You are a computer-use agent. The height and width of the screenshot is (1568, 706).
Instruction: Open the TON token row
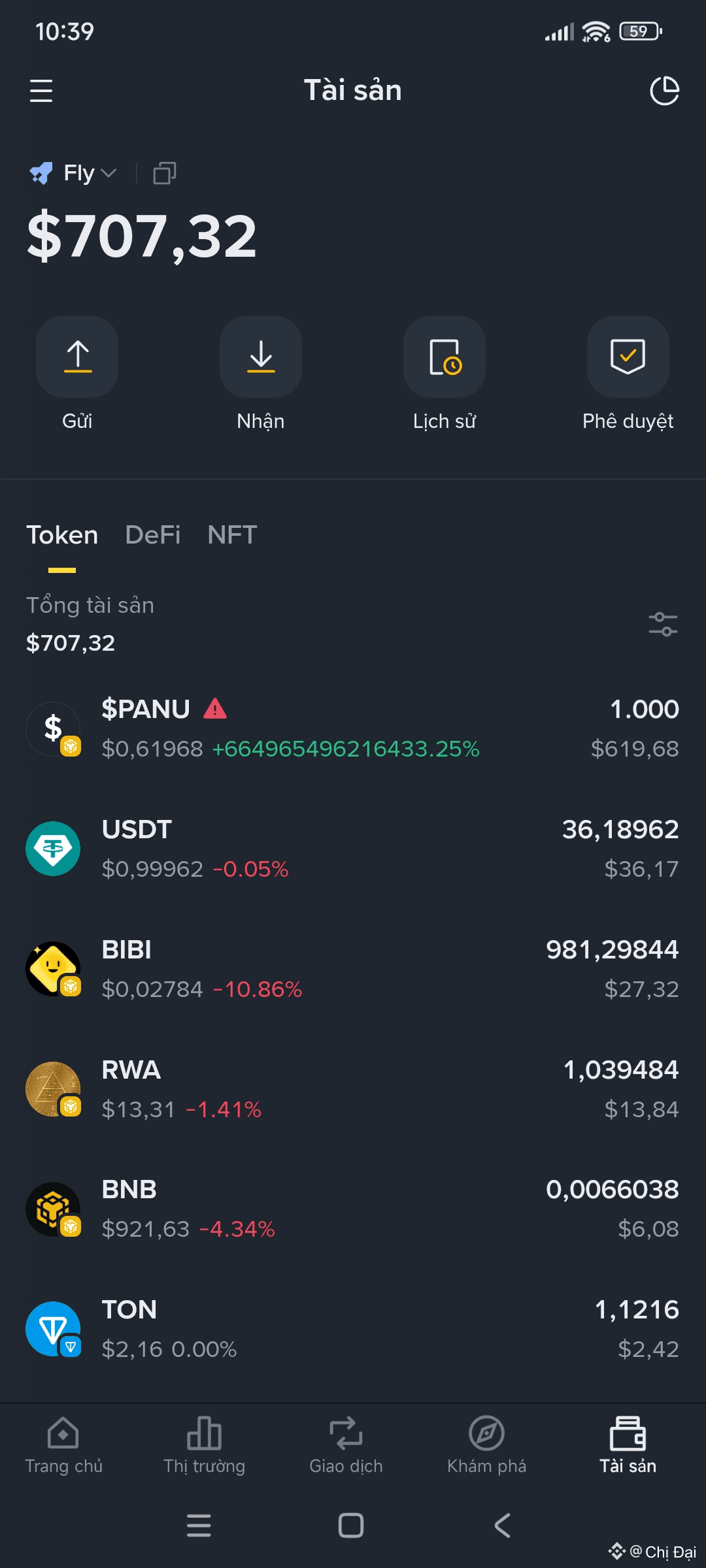pos(353,1329)
